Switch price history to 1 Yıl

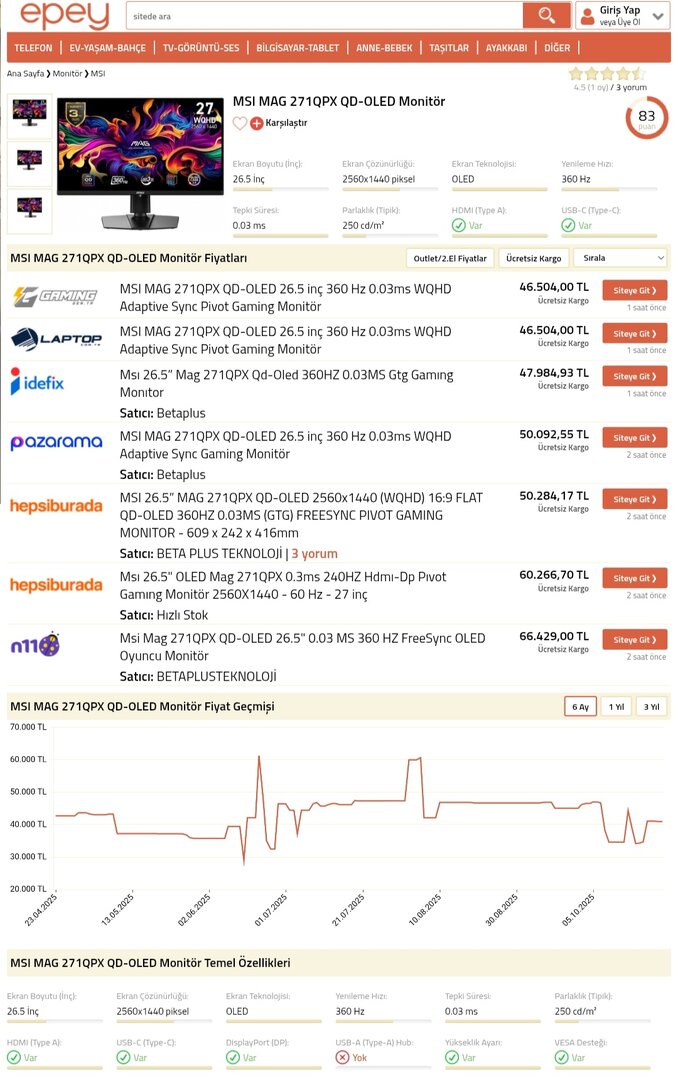coord(616,707)
